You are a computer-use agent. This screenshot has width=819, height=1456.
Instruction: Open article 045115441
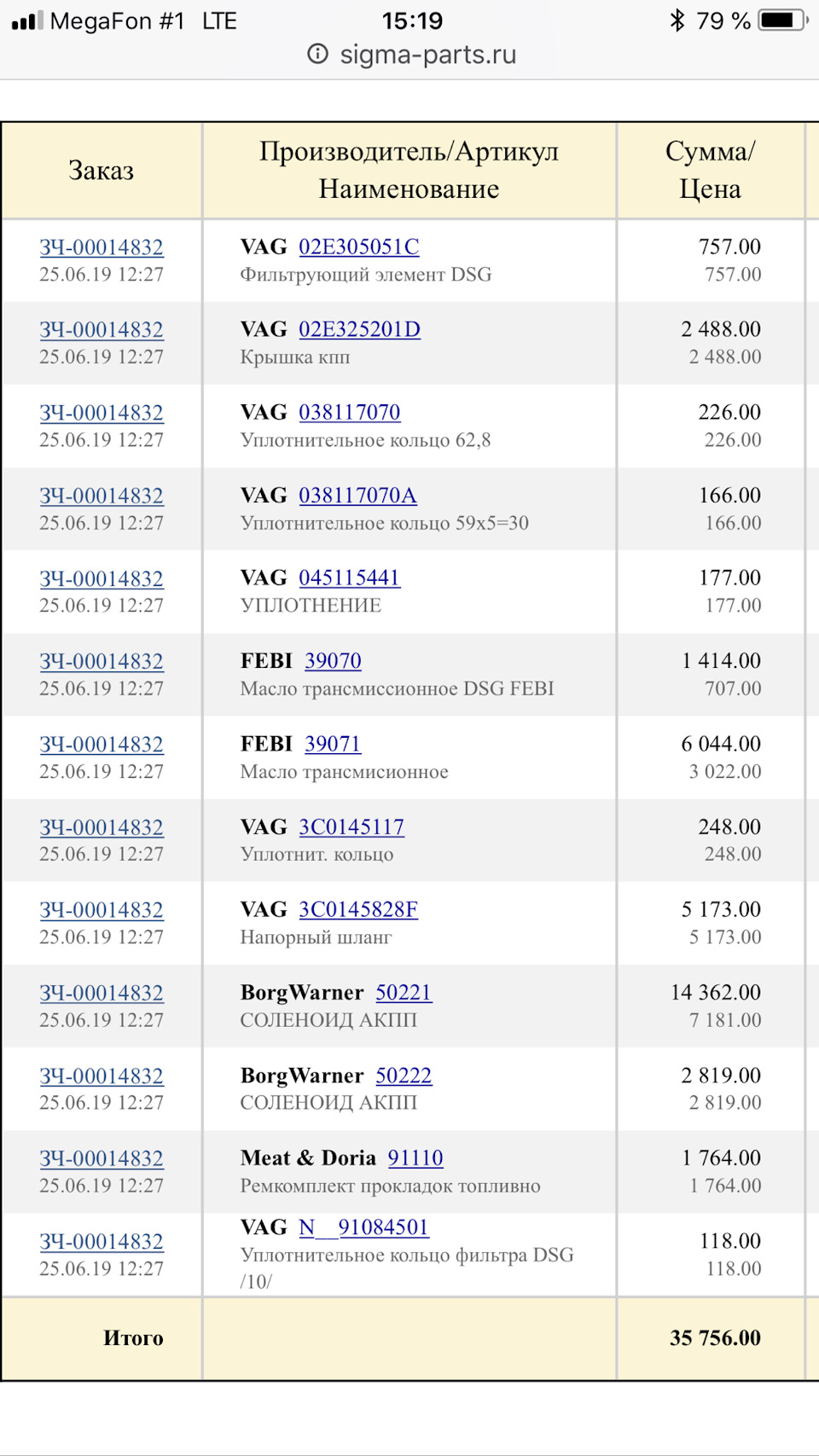[x=350, y=577]
